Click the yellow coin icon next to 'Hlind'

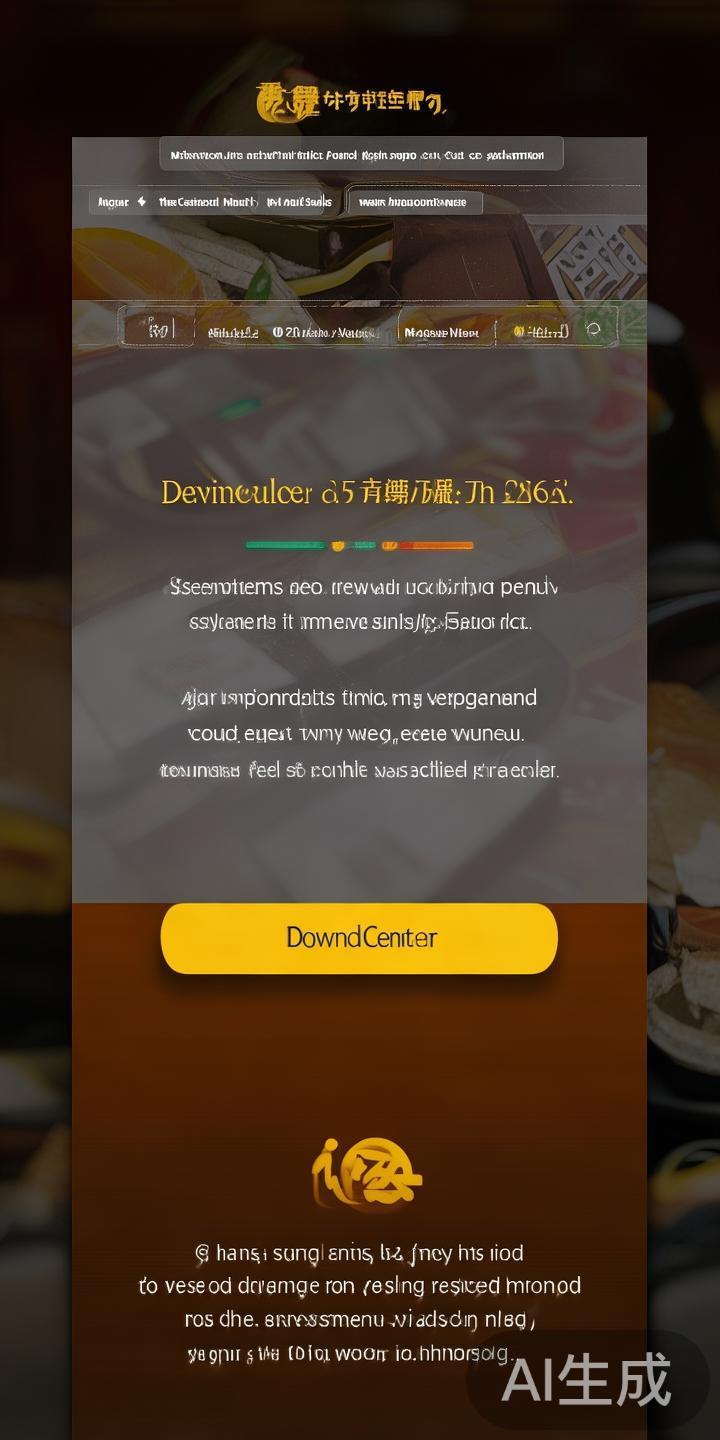(518, 328)
